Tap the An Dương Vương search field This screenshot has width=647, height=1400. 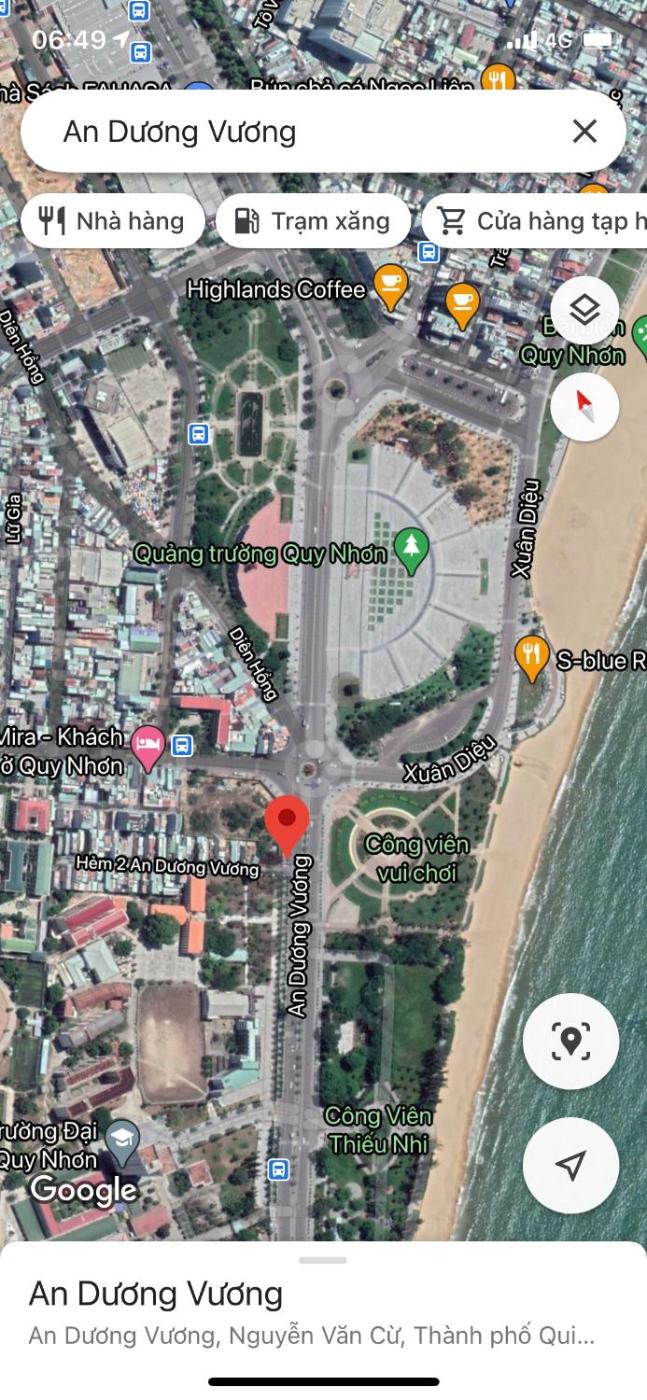[300, 131]
